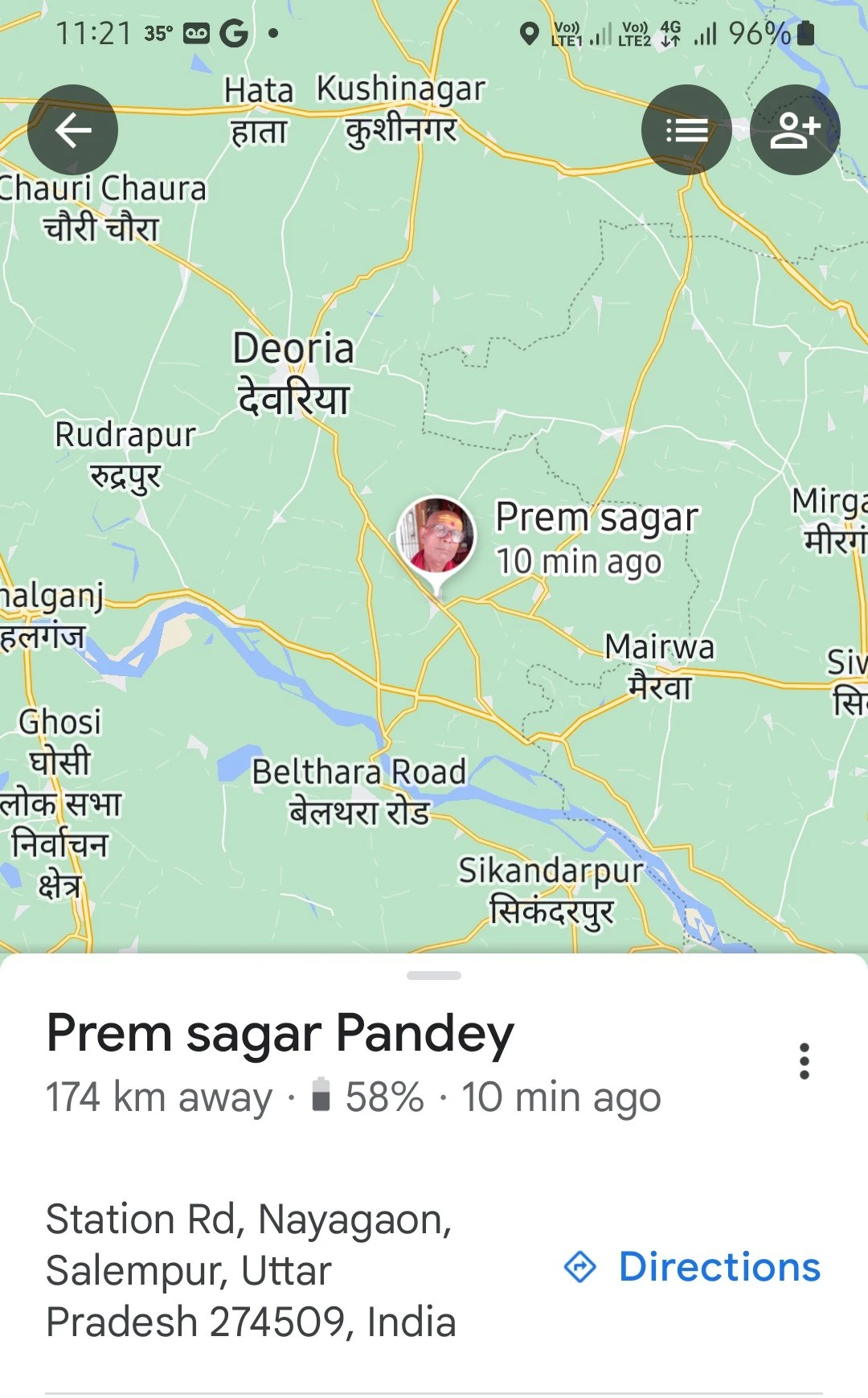Viewport: 868px width, 1398px height.
Task: Tap the bottom sheet drag handle
Action: (434, 975)
